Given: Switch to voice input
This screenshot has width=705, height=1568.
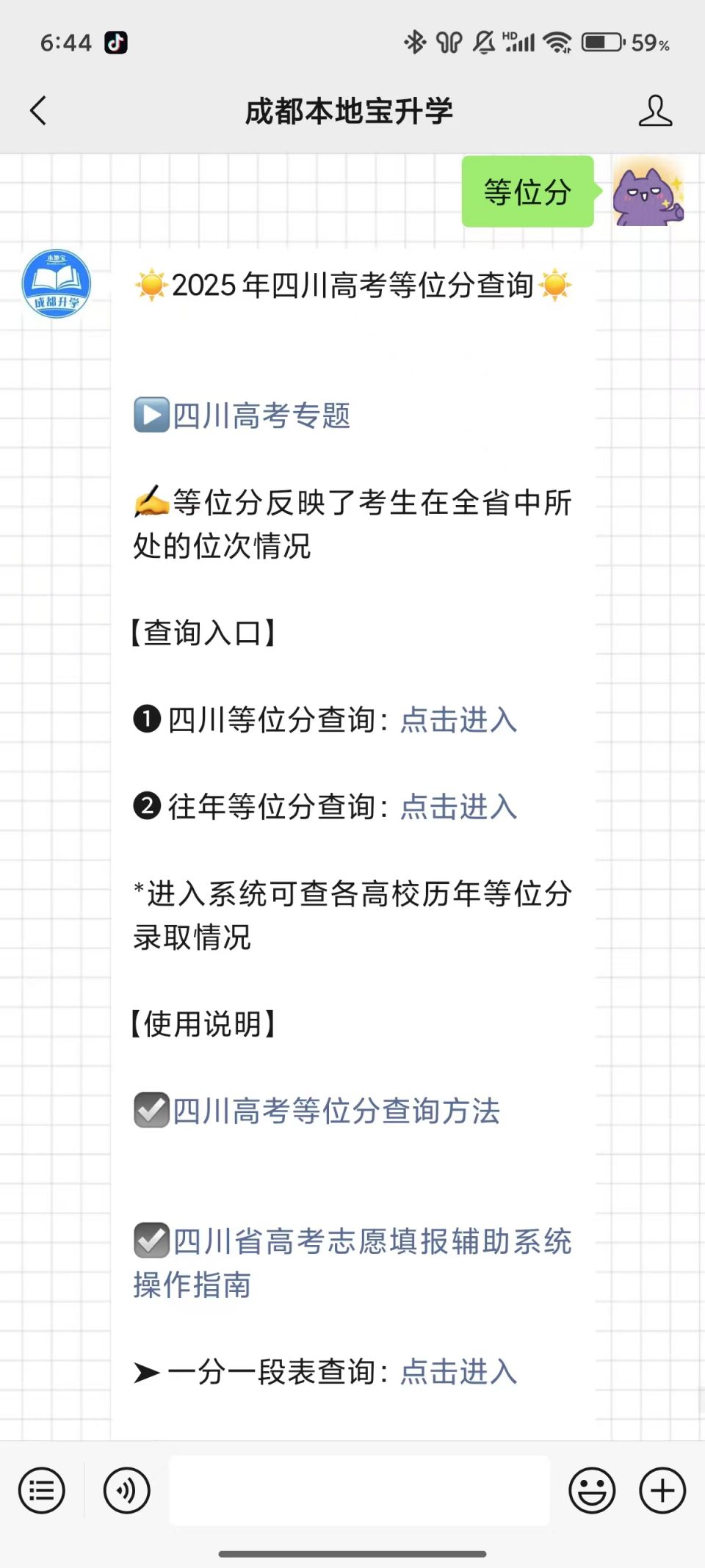Looking at the screenshot, I should [126, 1490].
